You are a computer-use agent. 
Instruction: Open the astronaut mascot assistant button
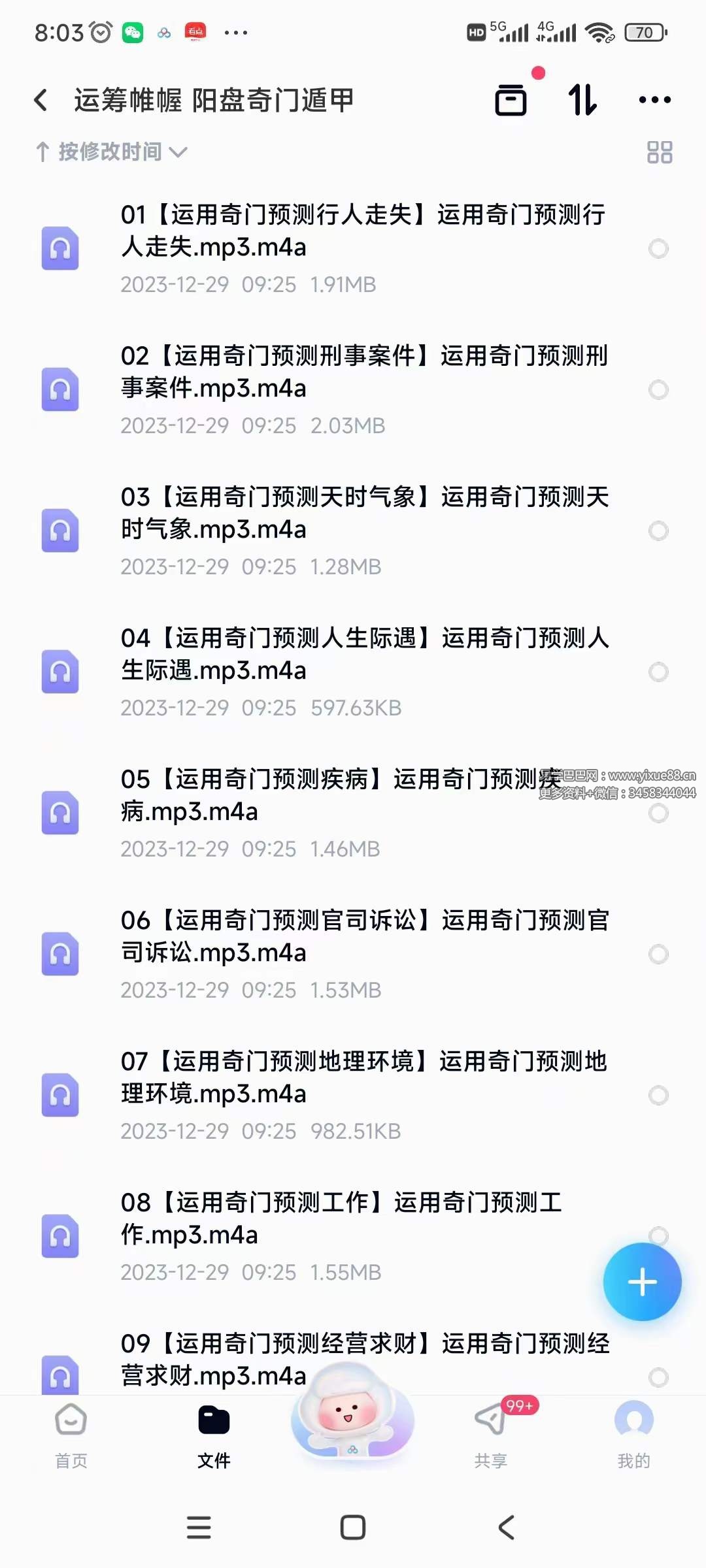pos(353,1411)
